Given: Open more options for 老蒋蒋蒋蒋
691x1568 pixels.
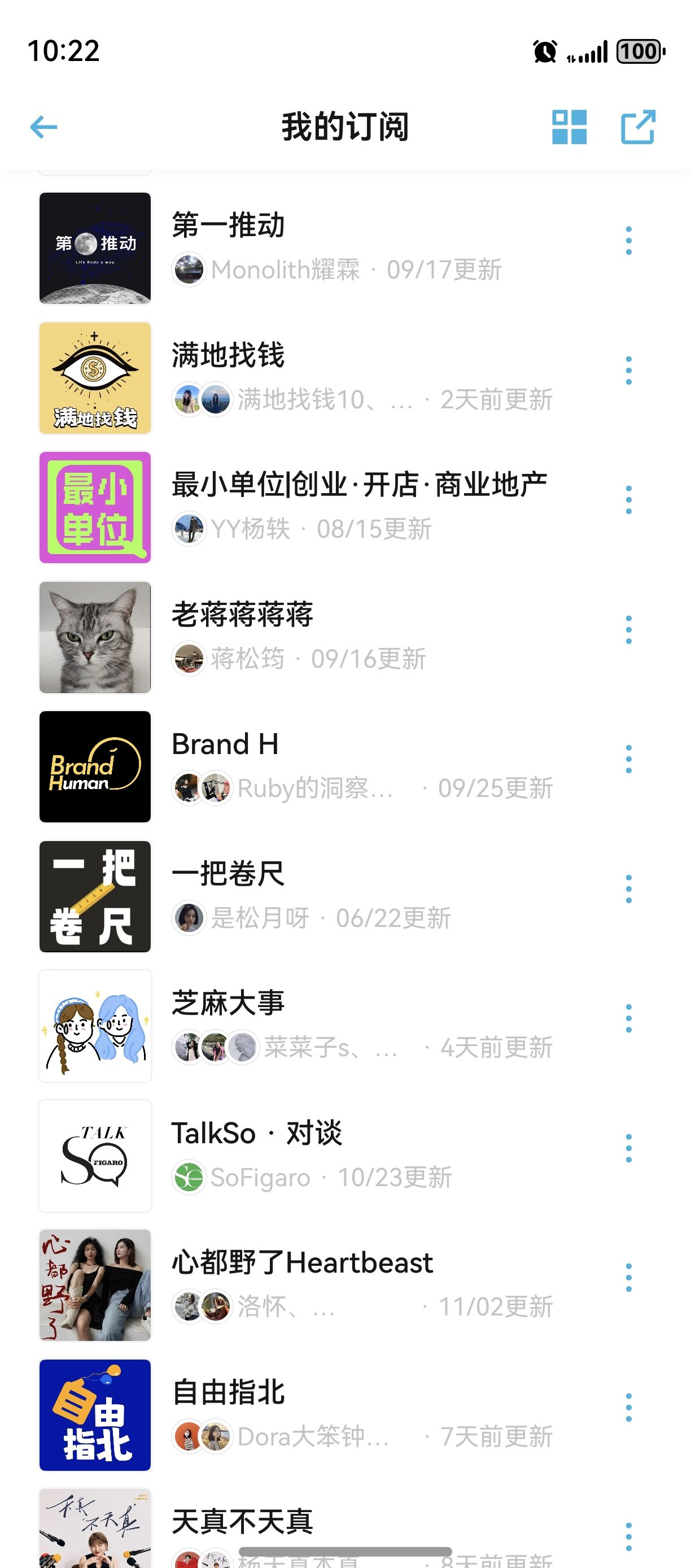Looking at the screenshot, I should 628,629.
